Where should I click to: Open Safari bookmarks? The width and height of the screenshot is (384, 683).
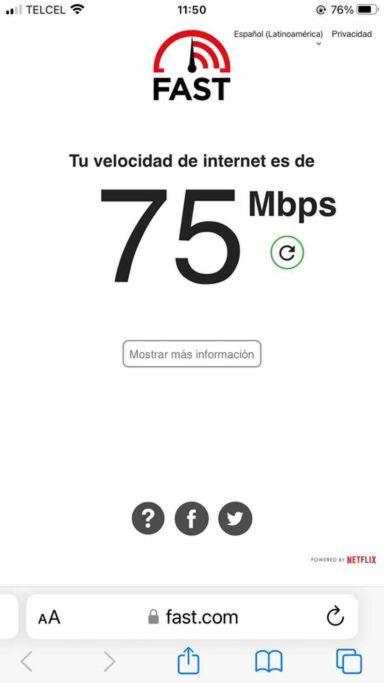[269, 662]
